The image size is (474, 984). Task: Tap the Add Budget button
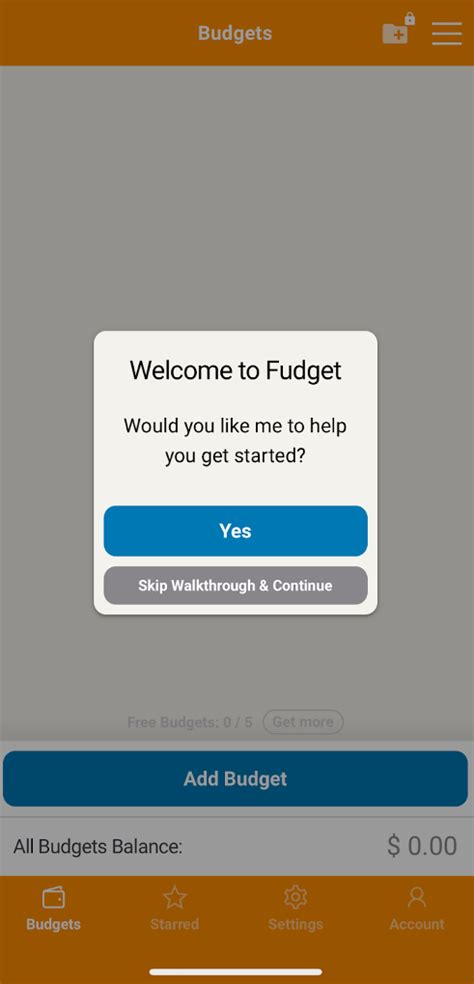[x=235, y=779]
